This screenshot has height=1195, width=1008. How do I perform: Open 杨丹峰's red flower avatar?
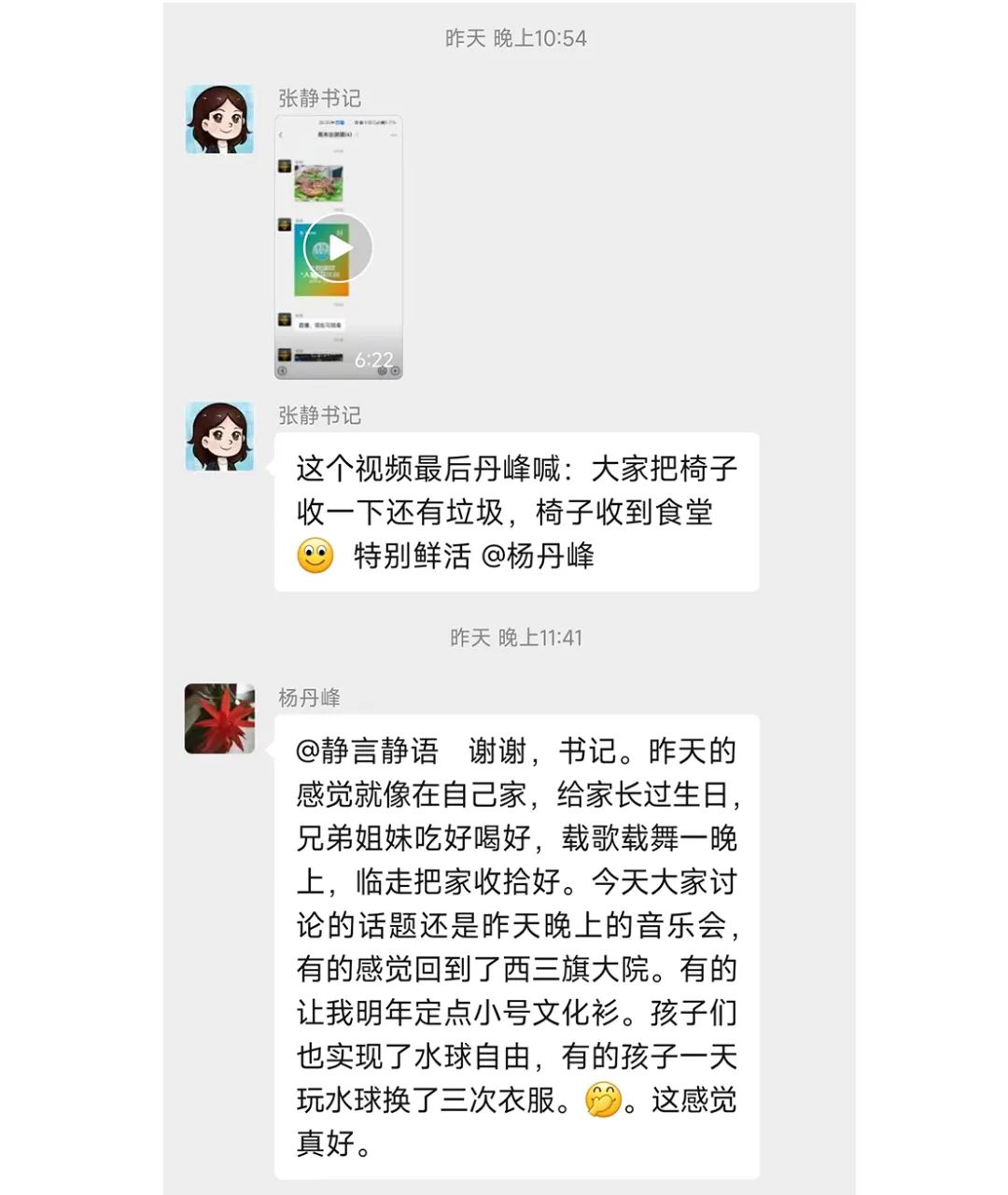click(x=219, y=719)
